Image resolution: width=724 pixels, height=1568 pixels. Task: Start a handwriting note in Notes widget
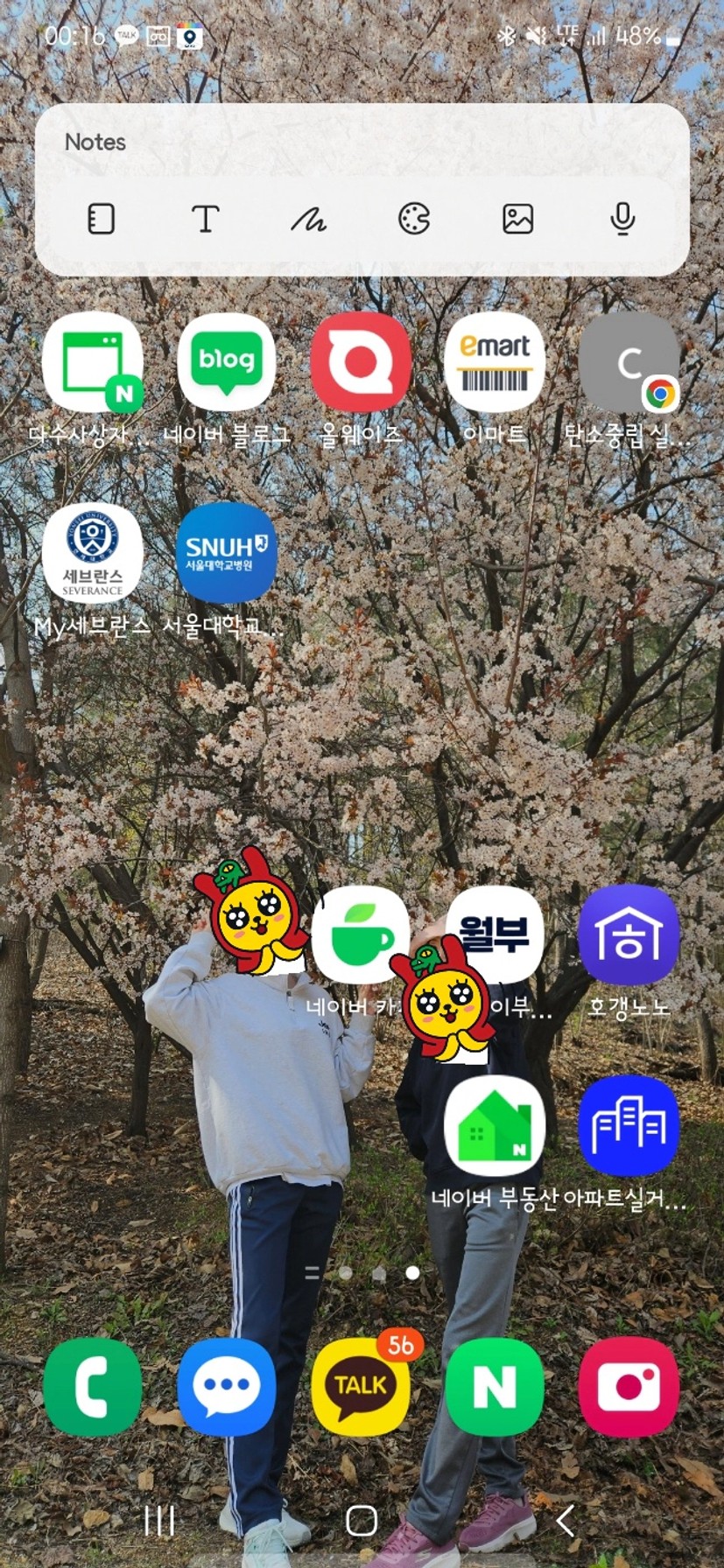(x=308, y=219)
